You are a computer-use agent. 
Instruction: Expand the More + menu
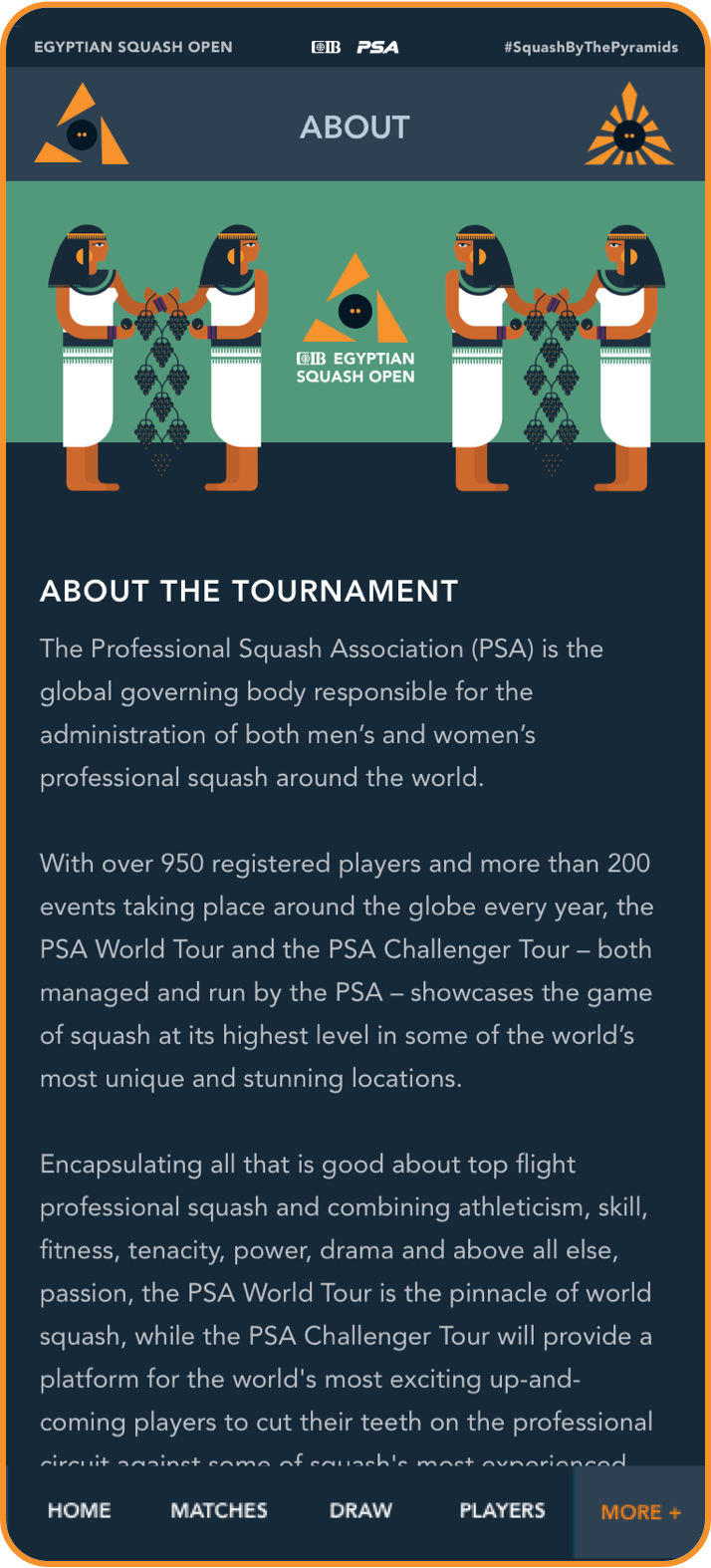tap(640, 1511)
